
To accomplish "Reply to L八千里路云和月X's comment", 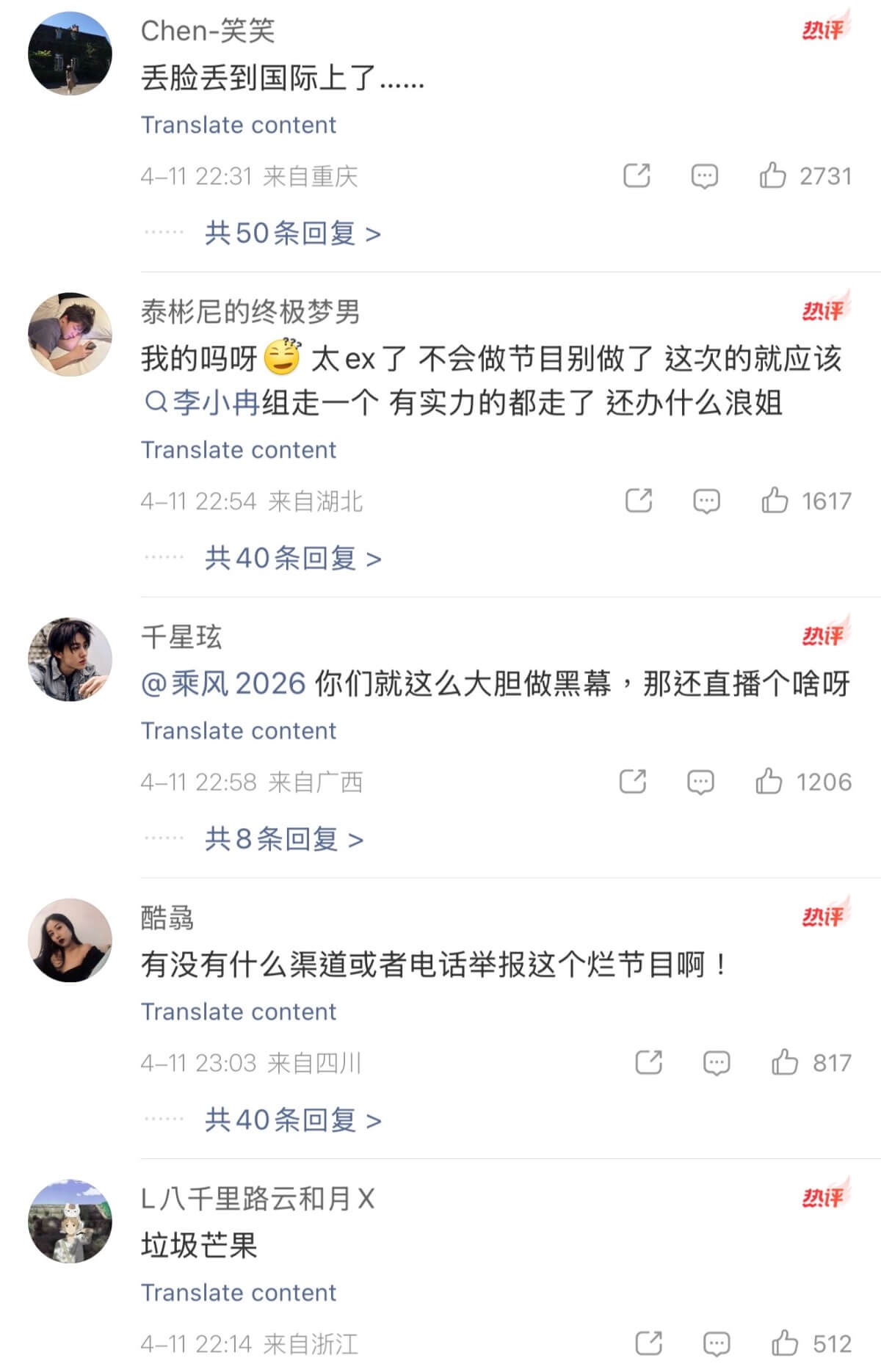I will (x=717, y=1344).
